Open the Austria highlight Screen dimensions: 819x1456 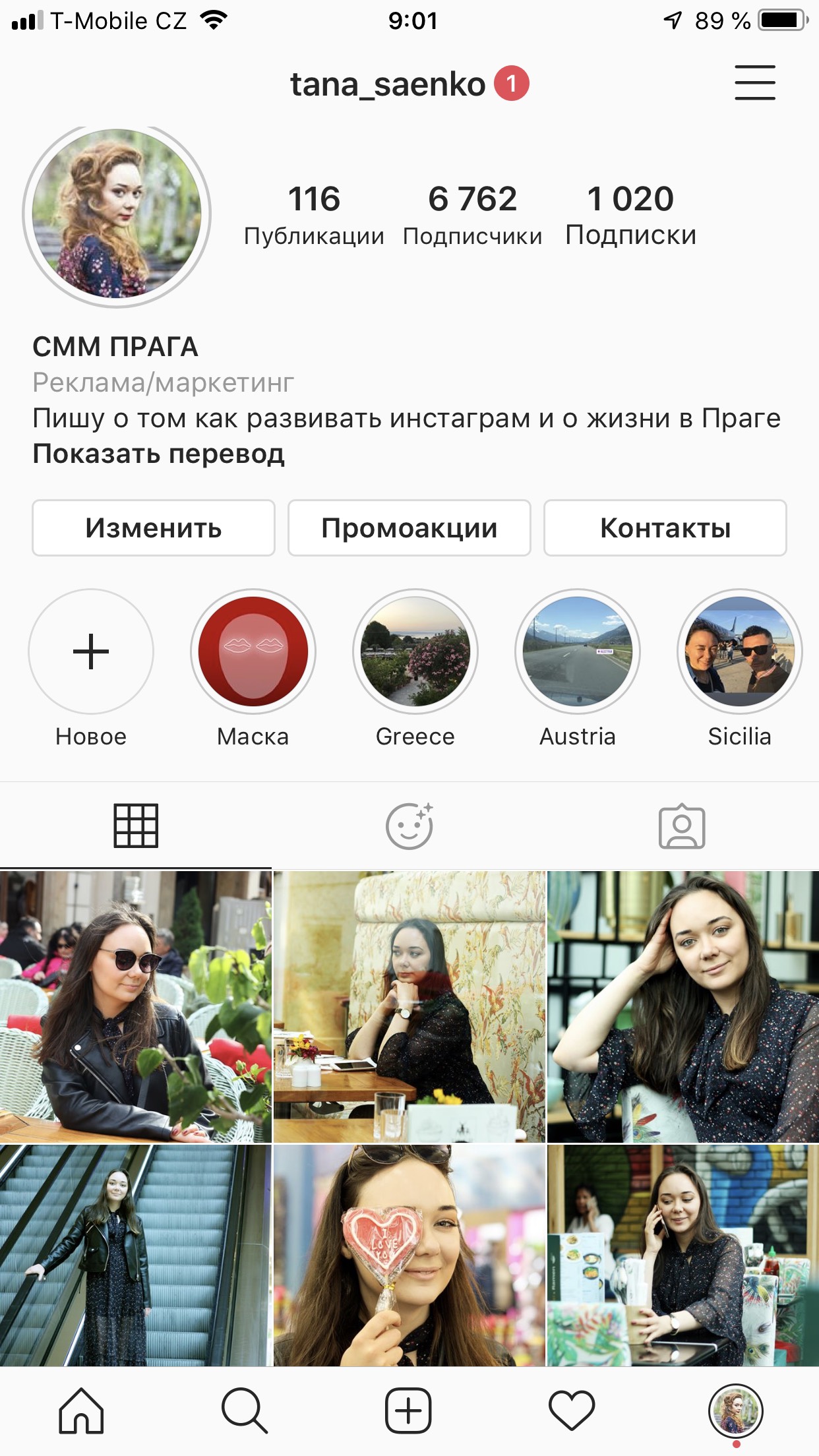[x=578, y=652]
